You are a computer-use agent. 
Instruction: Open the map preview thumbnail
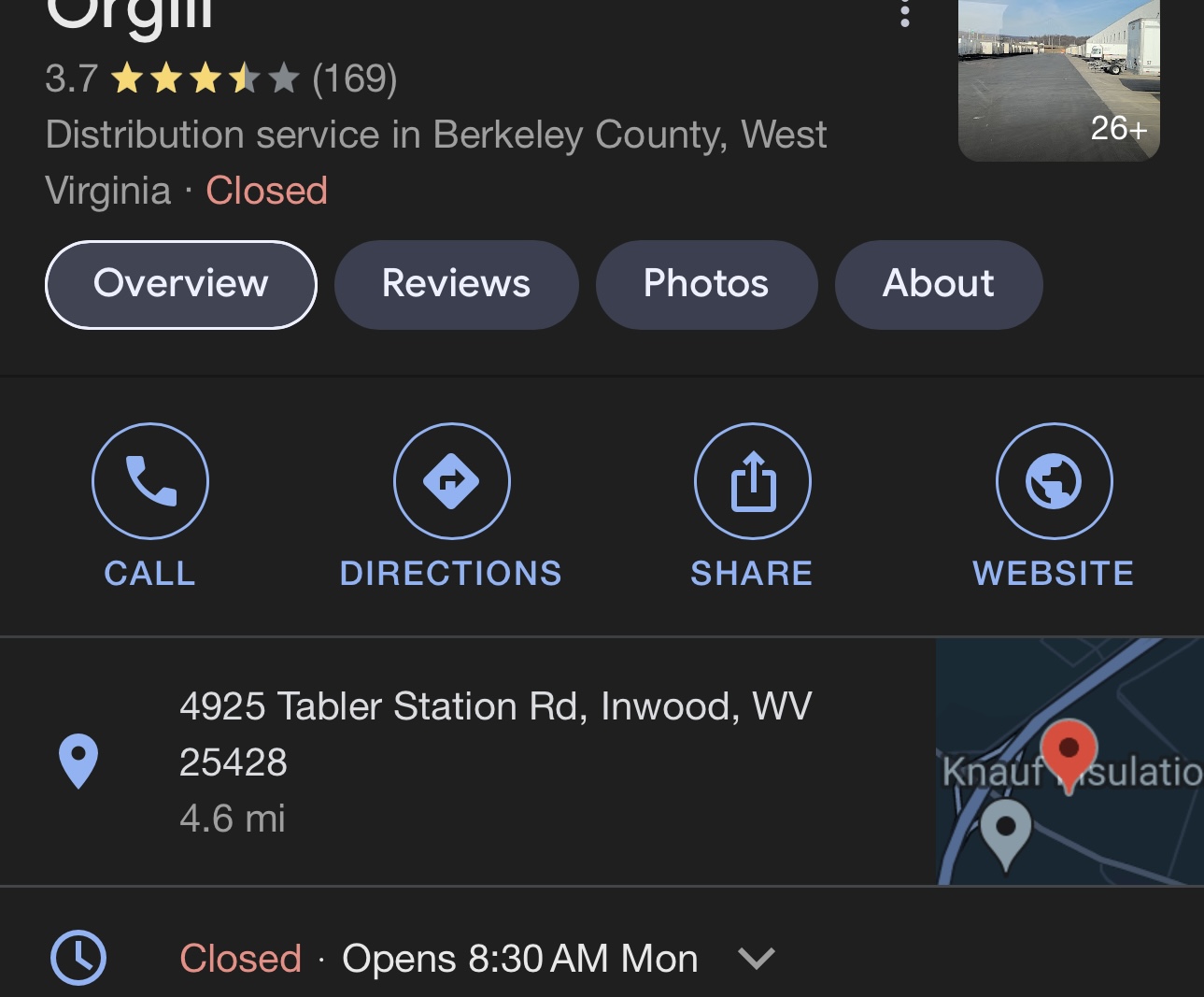1069,762
